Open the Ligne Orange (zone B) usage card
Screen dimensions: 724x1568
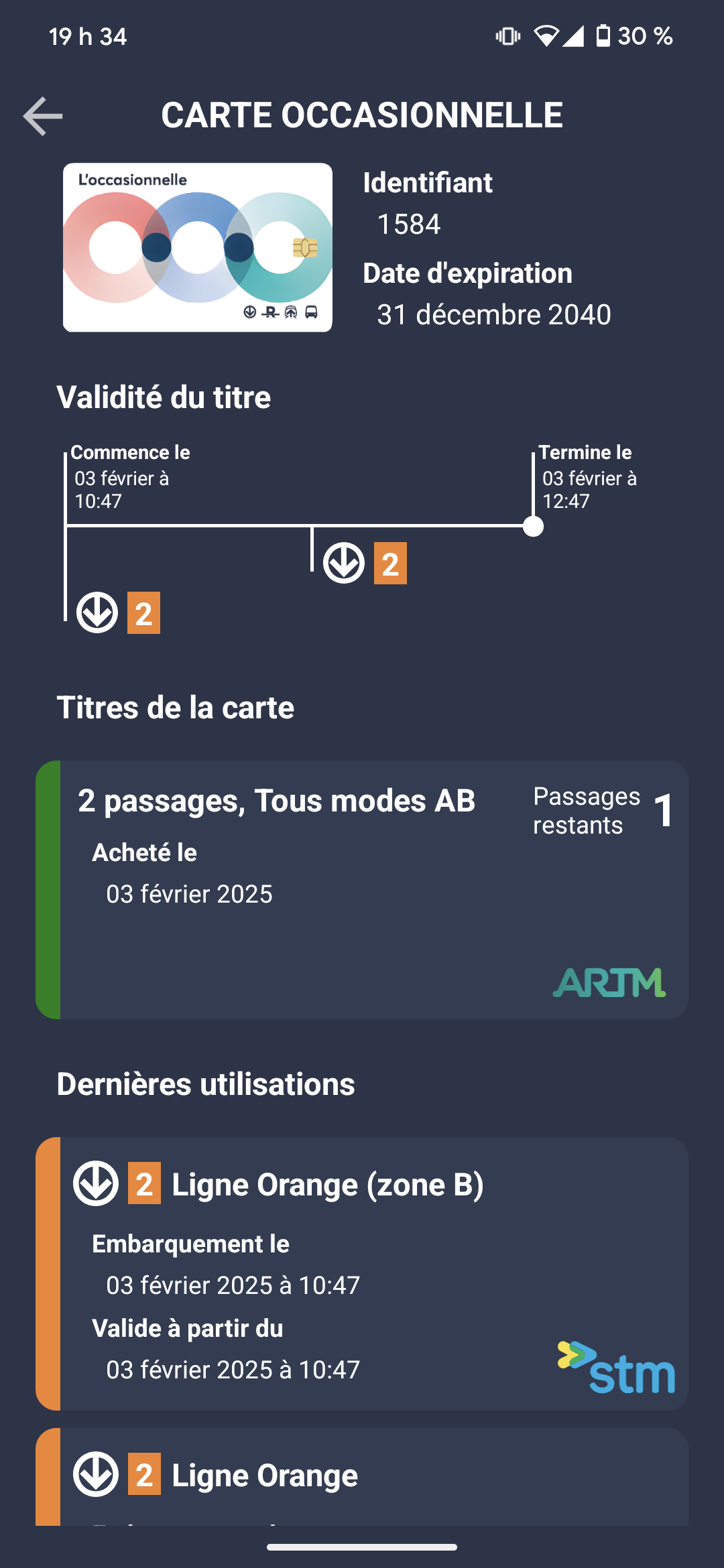click(362, 1273)
